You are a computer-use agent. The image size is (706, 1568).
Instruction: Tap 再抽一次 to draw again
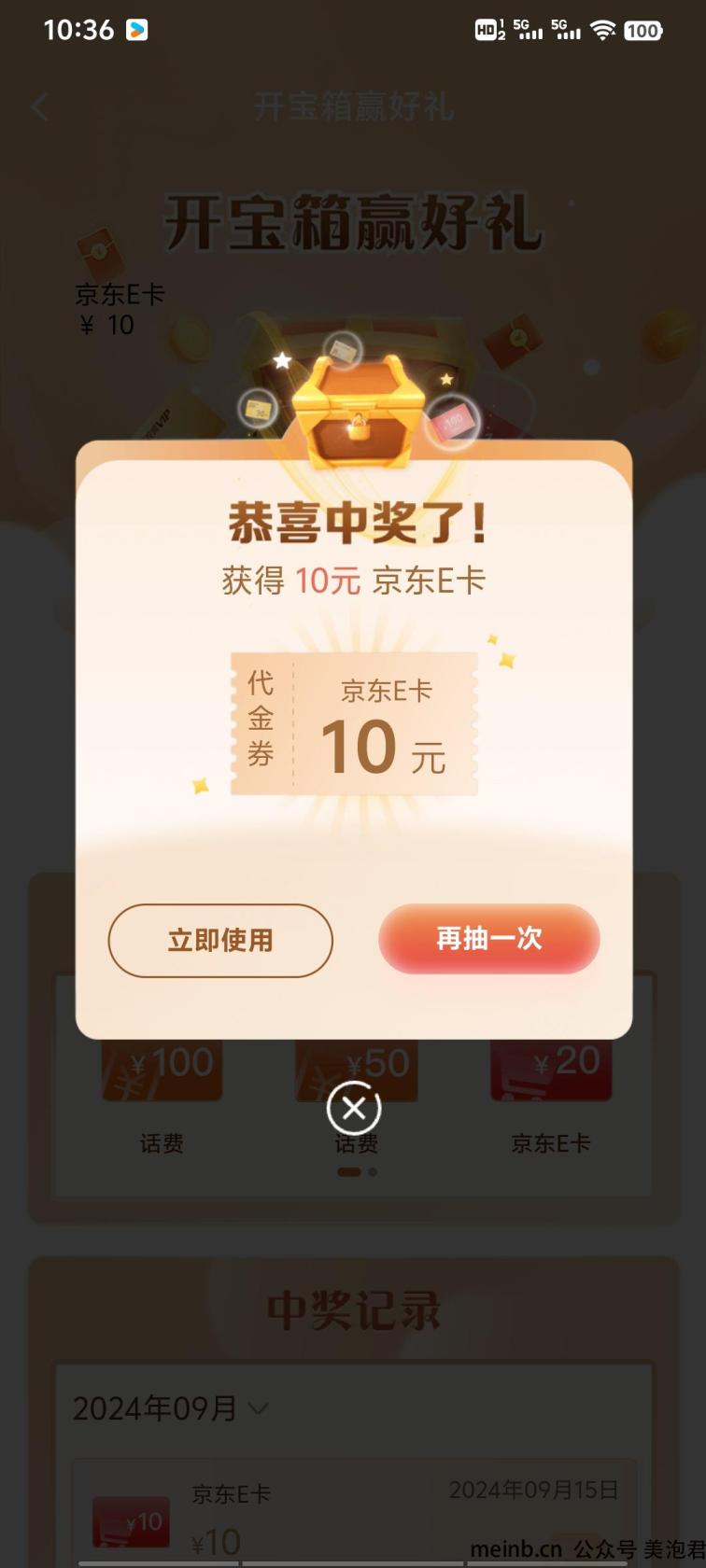pyautogui.click(x=488, y=939)
